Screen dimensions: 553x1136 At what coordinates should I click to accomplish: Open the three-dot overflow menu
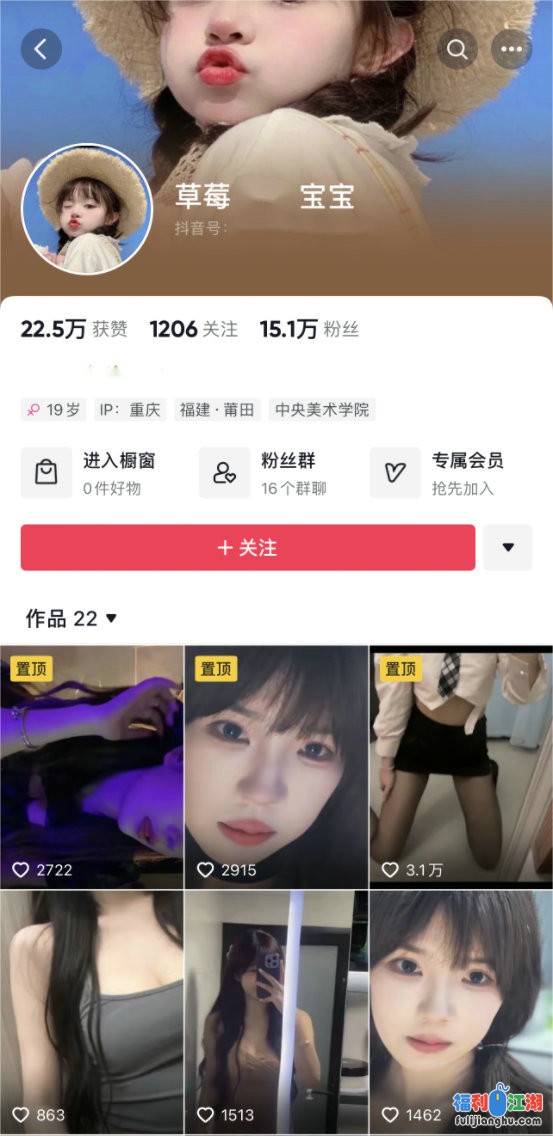pyautogui.click(x=512, y=49)
